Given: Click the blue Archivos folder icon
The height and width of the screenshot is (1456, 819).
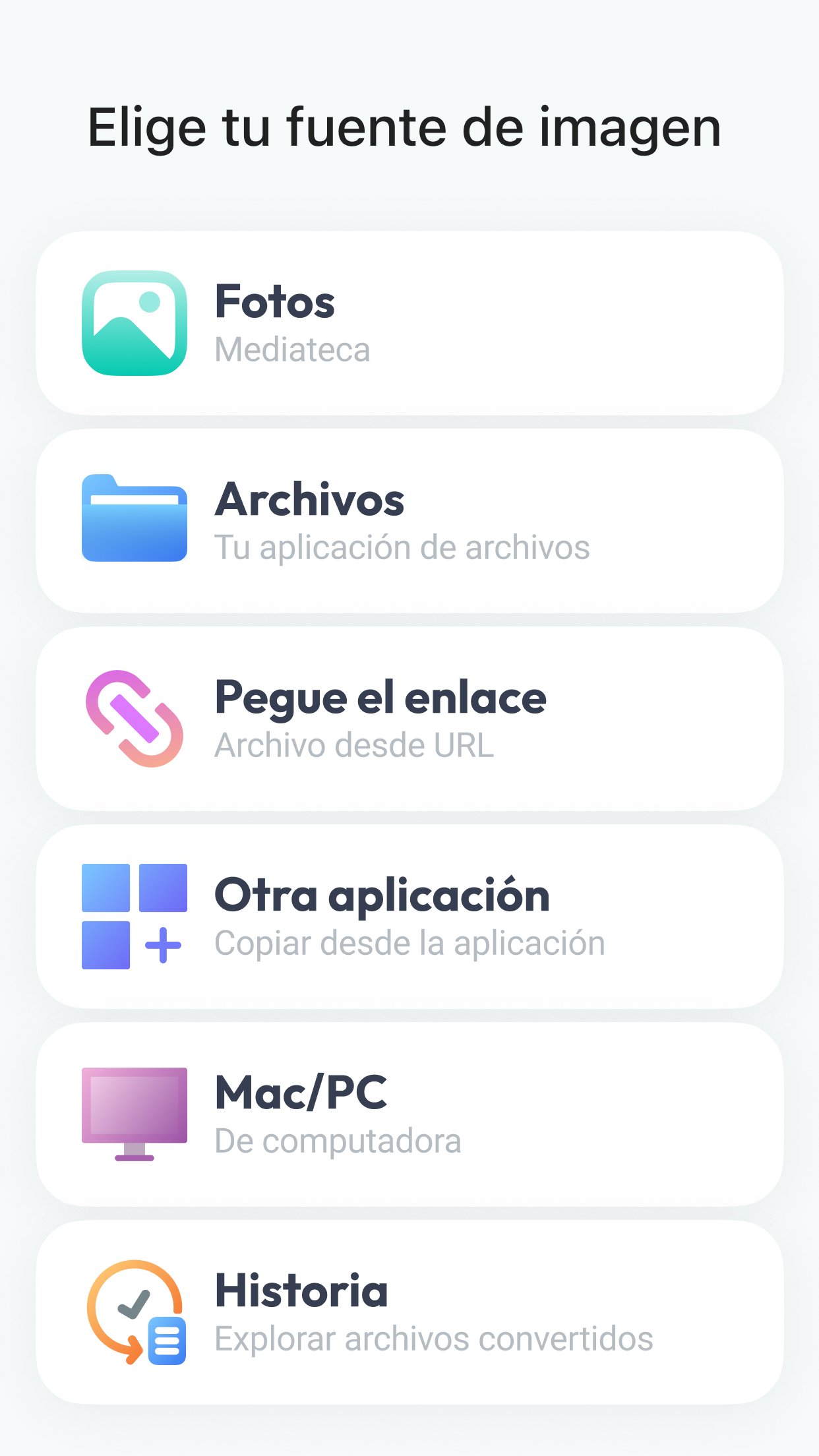Looking at the screenshot, I should coord(135,521).
